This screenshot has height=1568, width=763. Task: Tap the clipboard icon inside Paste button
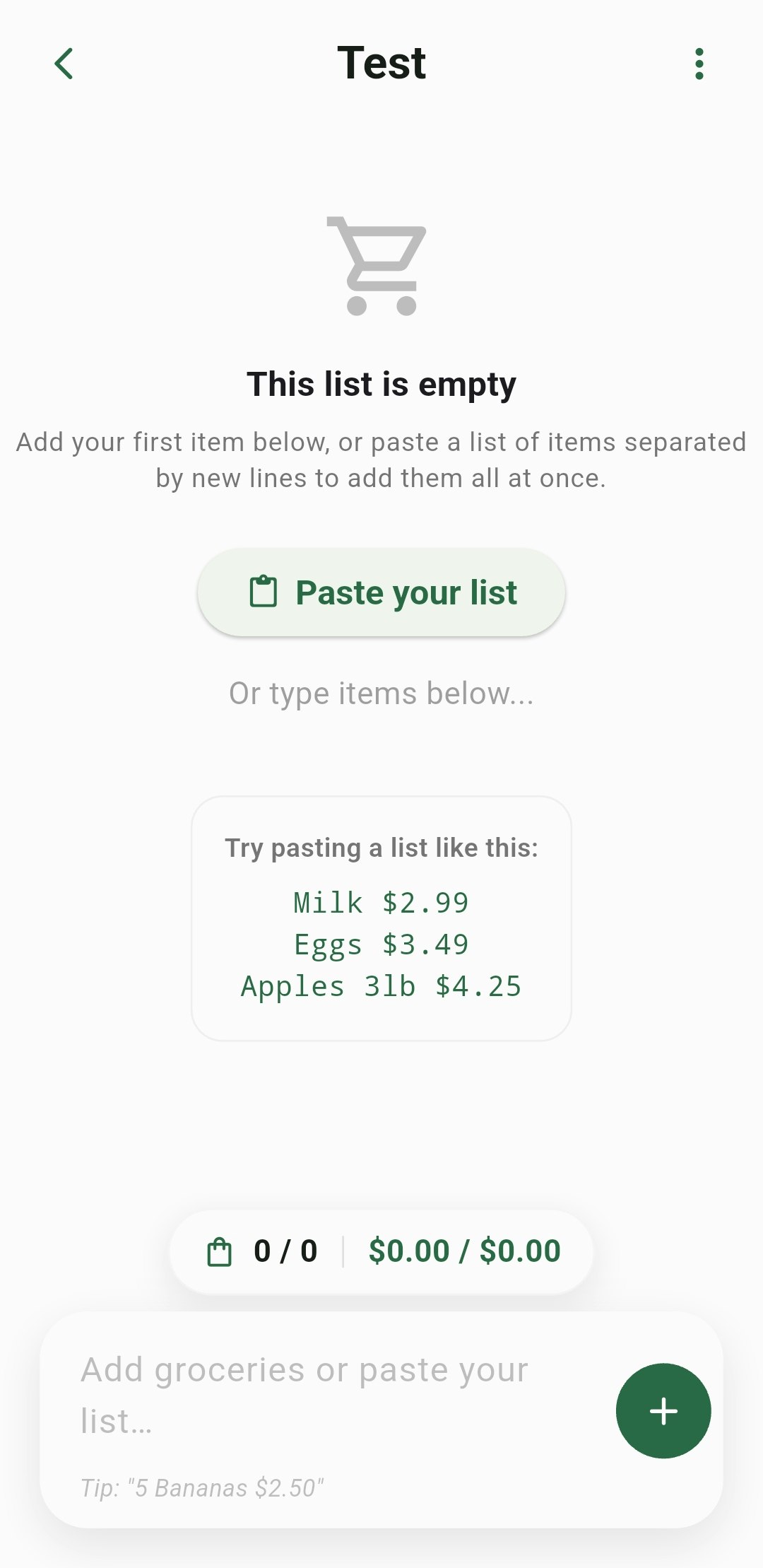(264, 592)
